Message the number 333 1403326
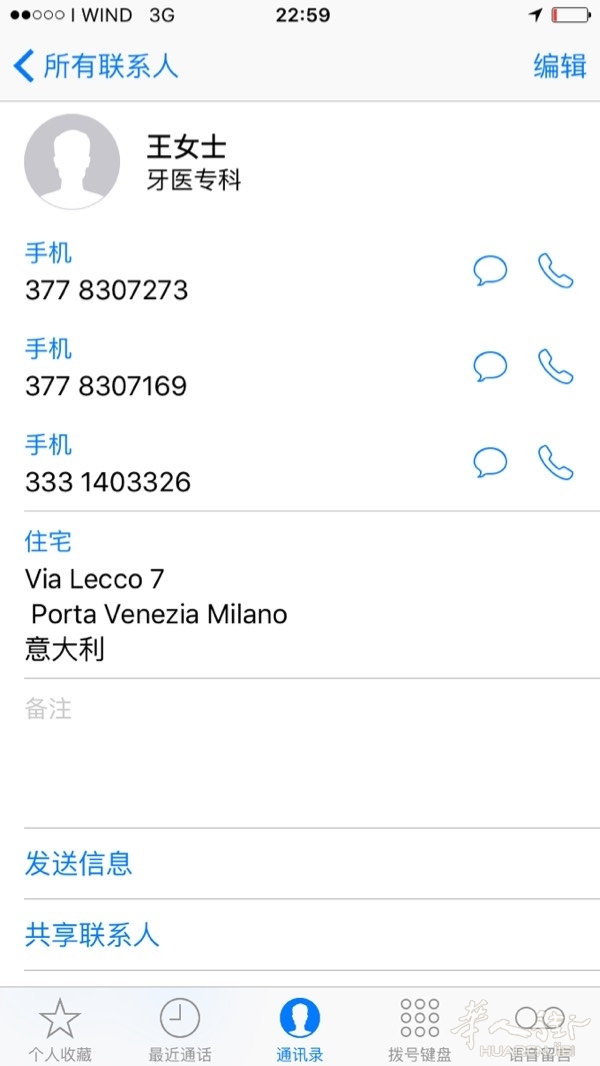The height and width of the screenshot is (1066, 600). click(490, 462)
